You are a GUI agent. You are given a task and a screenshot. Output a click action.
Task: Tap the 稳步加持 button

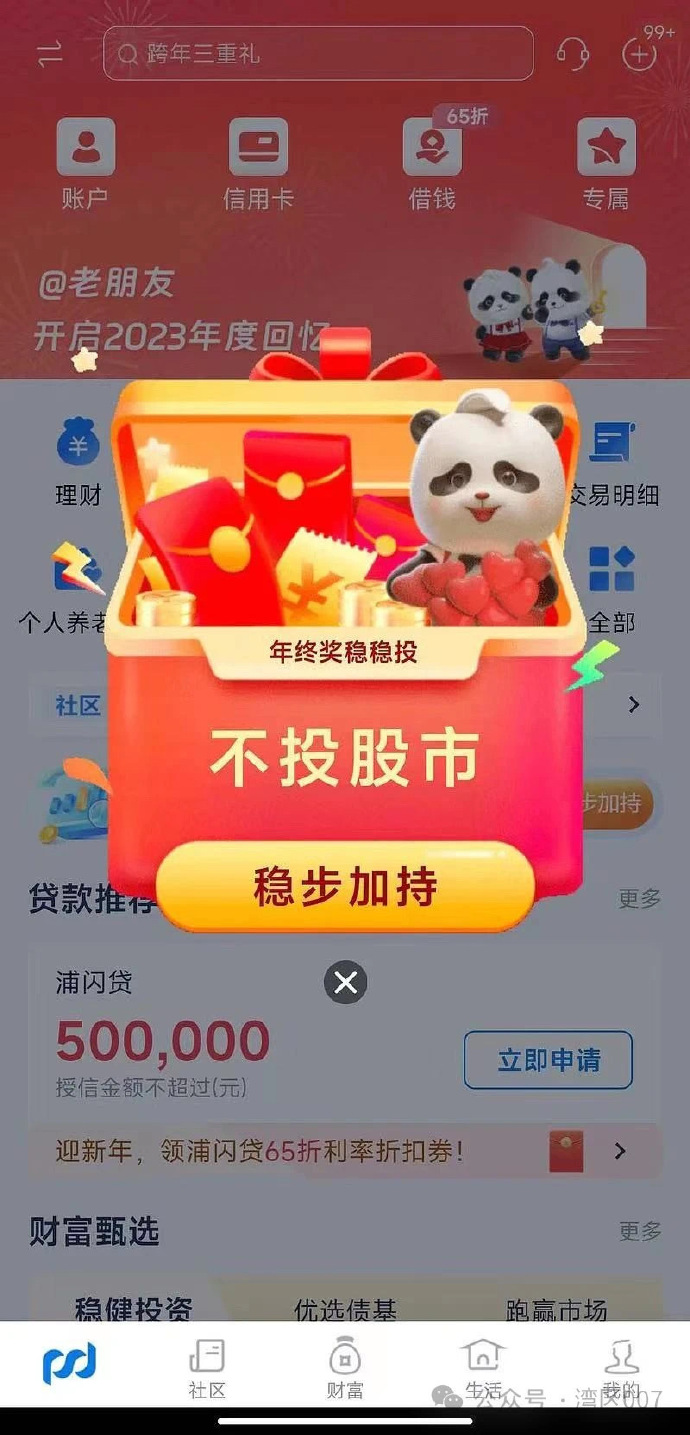(345, 887)
